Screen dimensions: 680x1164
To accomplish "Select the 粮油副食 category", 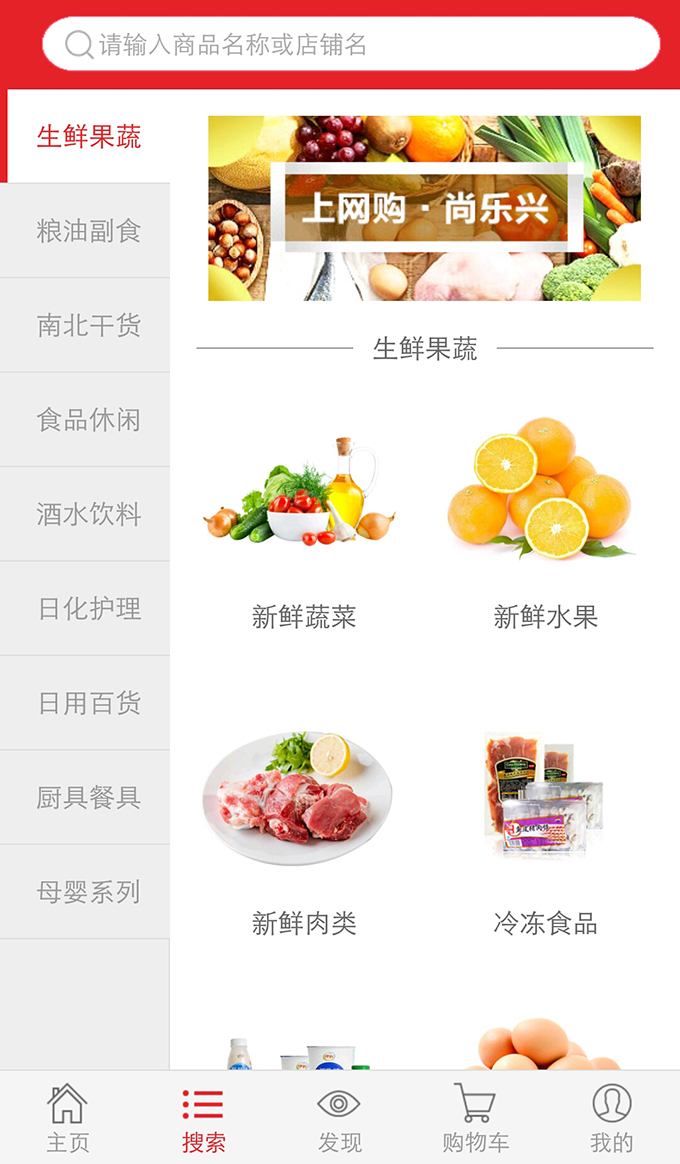I will click(87, 231).
